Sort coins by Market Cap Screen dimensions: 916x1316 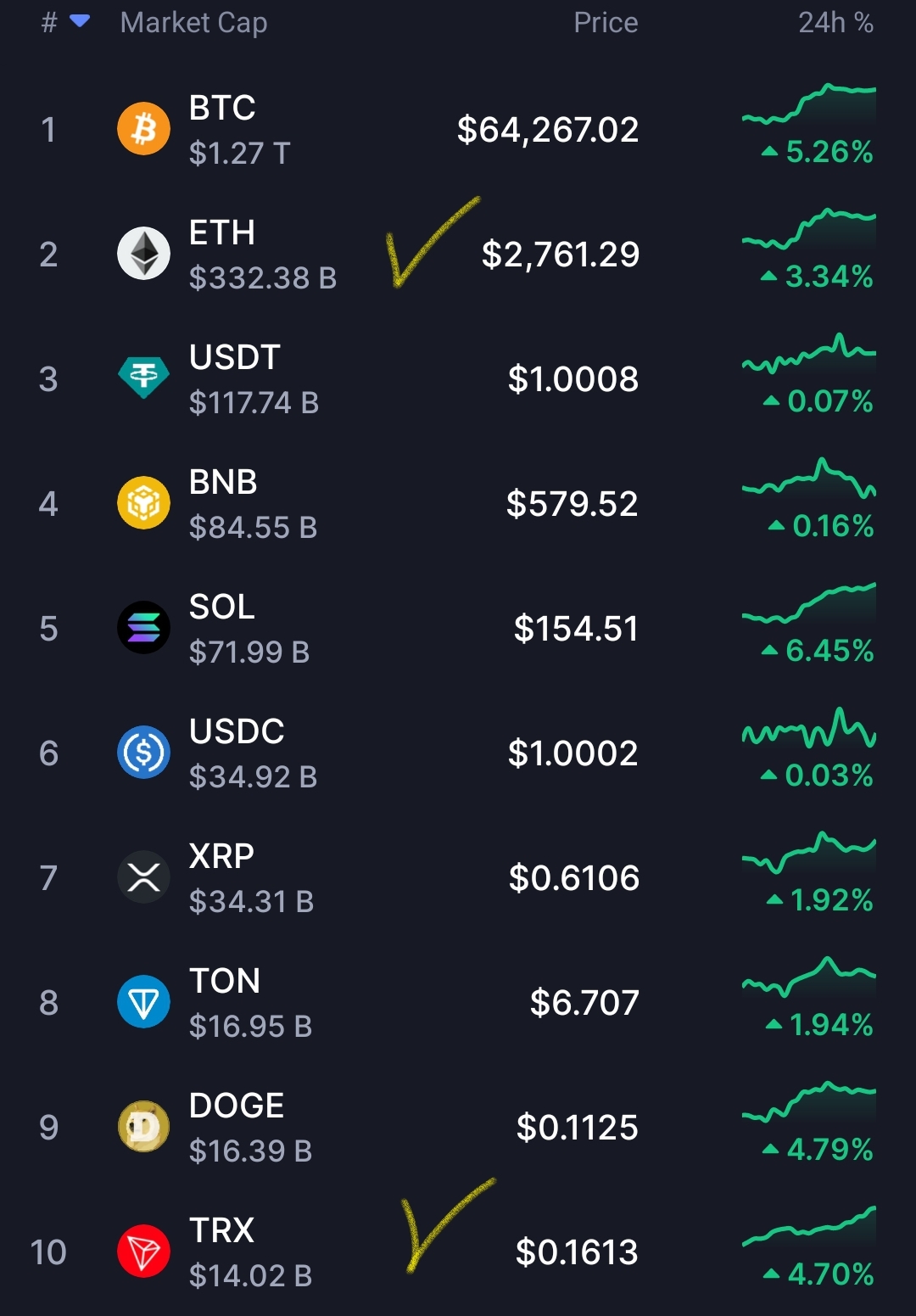click(x=193, y=22)
